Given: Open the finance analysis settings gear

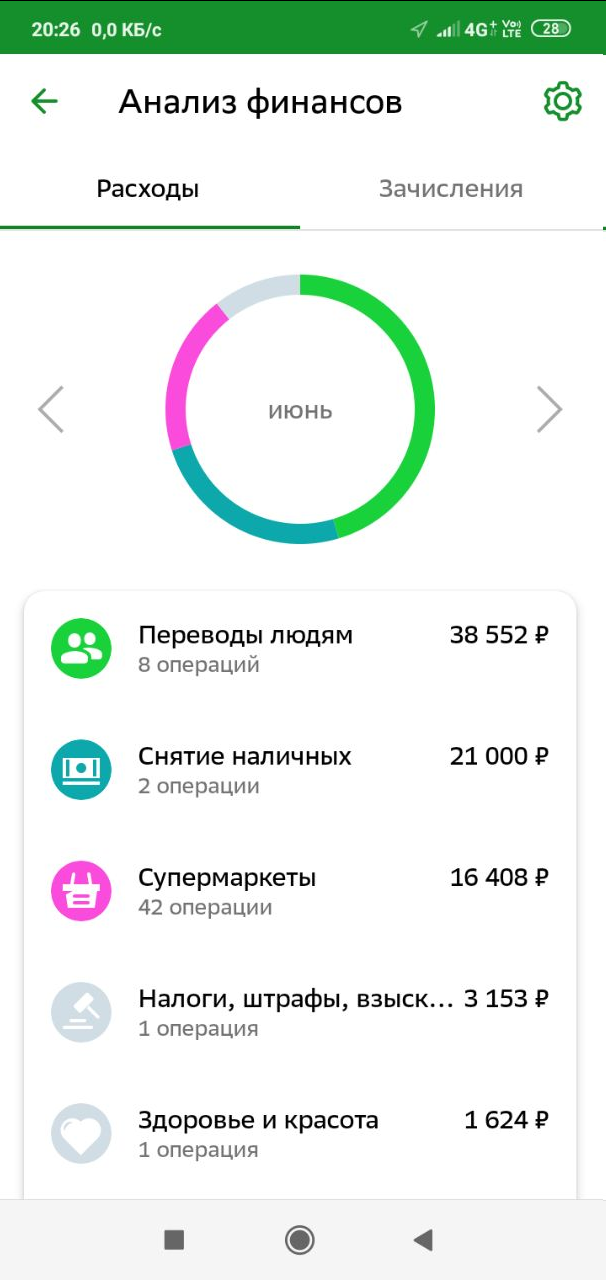Looking at the screenshot, I should click(x=562, y=102).
